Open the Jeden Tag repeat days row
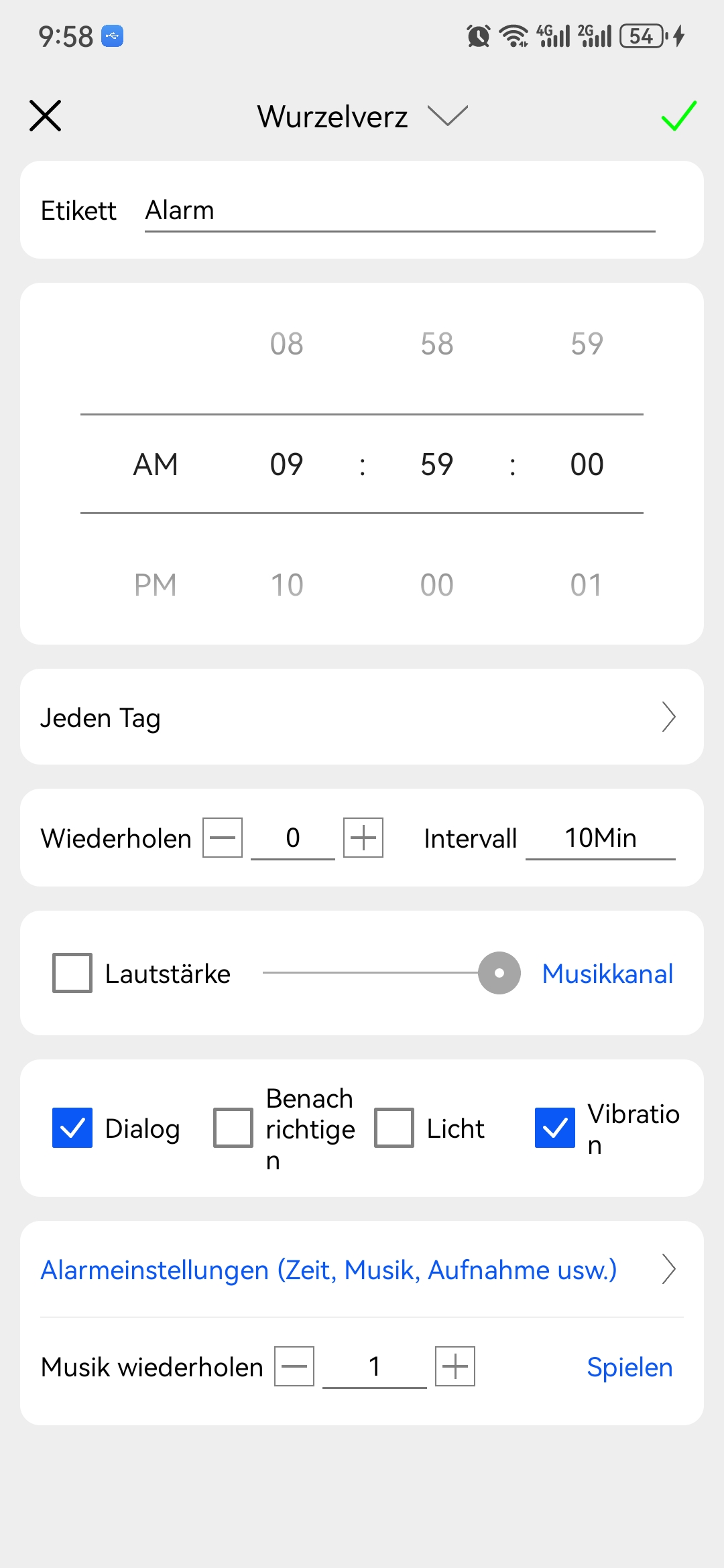 362,718
